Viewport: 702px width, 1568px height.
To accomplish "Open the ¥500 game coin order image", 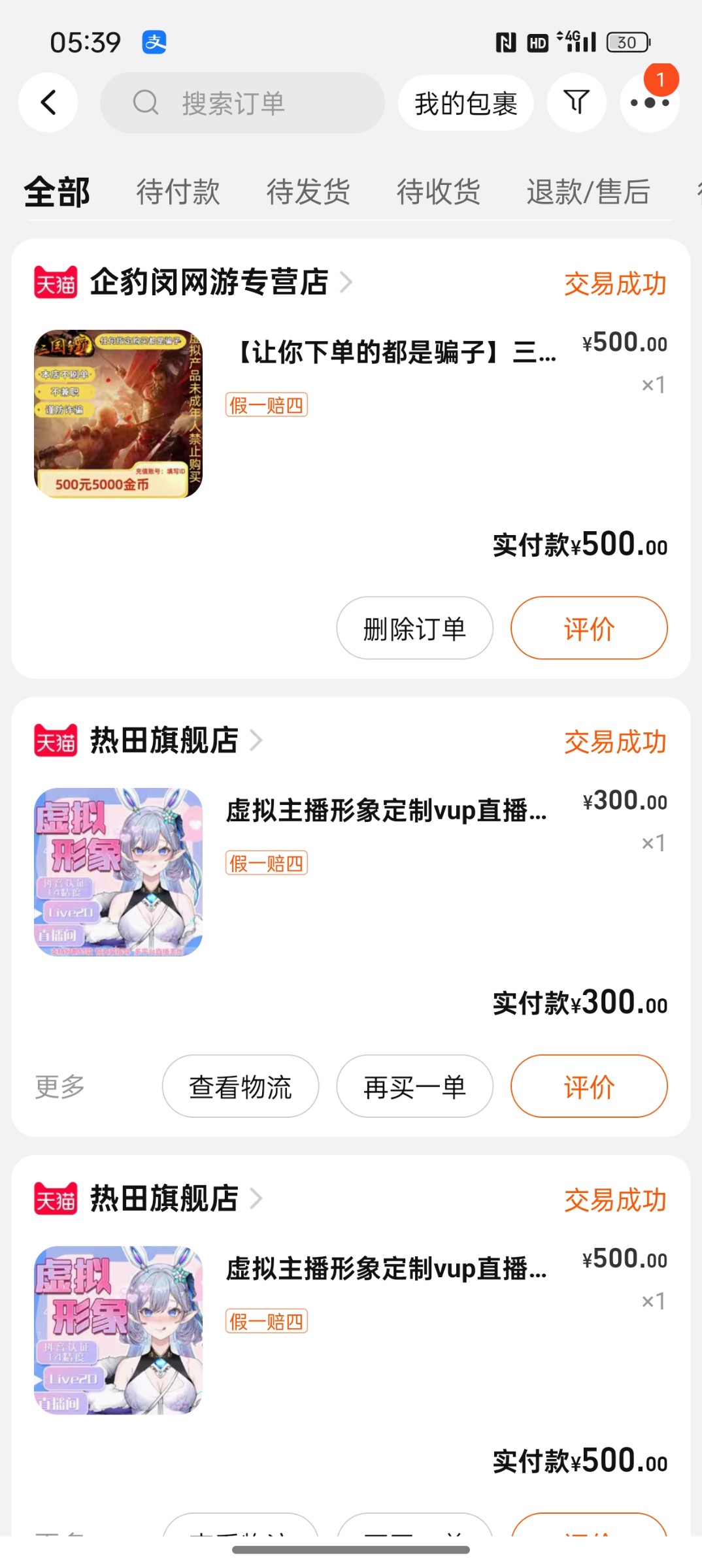I will (118, 414).
